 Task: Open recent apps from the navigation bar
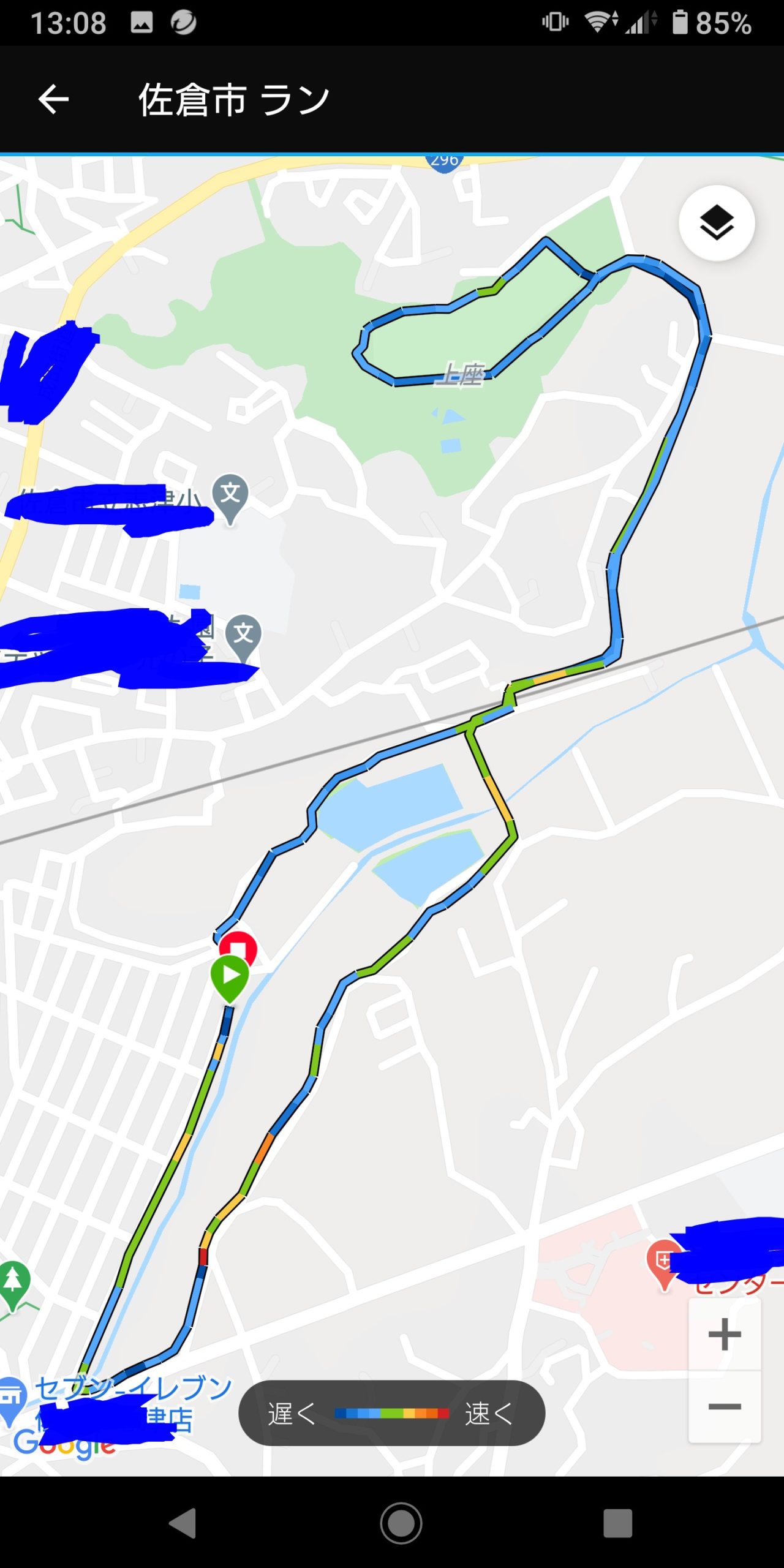[617, 1523]
